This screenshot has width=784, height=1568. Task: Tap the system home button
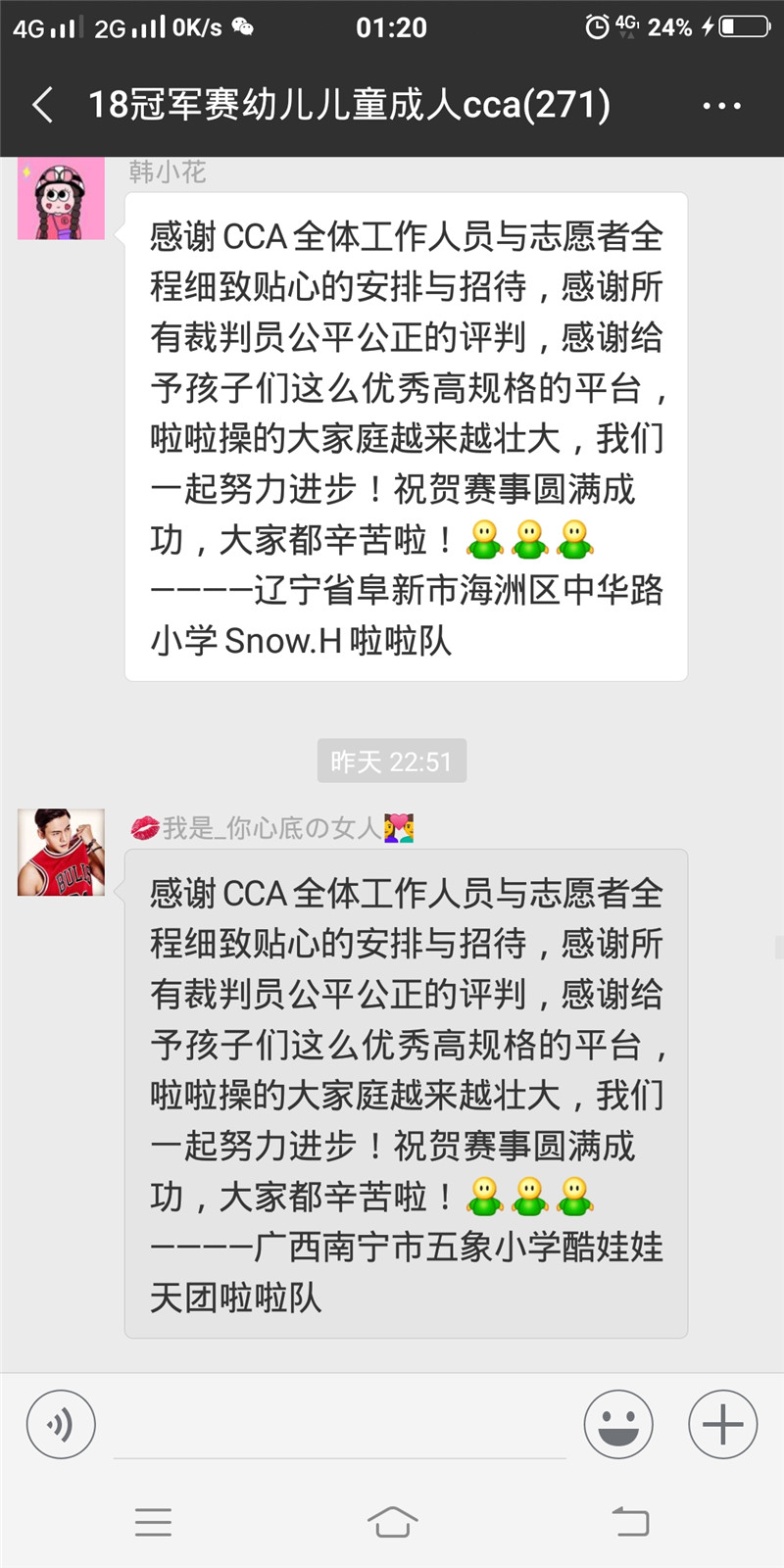(392, 1522)
